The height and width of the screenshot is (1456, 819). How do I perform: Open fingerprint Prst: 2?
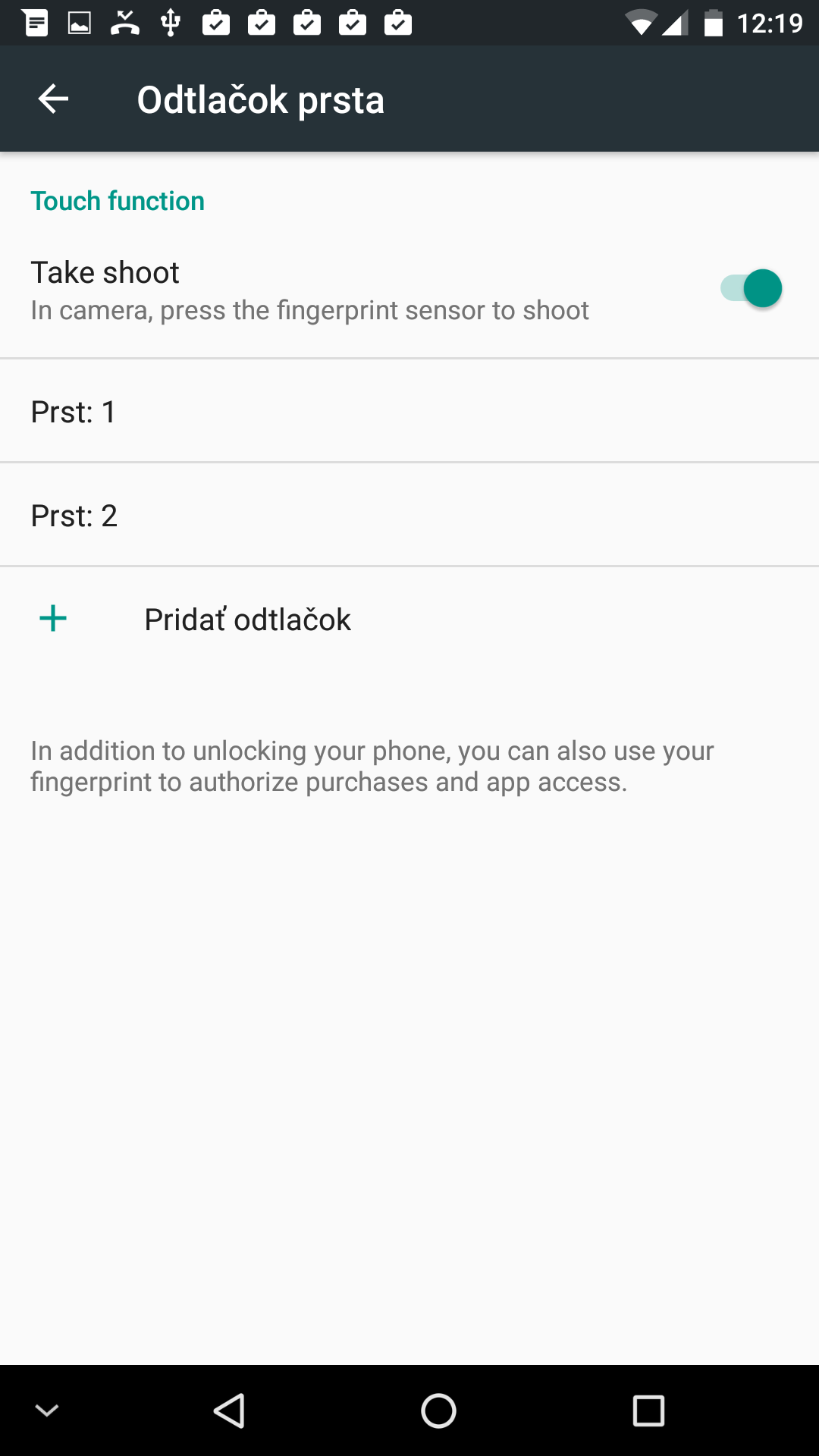pyautogui.click(x=409, y=515)
